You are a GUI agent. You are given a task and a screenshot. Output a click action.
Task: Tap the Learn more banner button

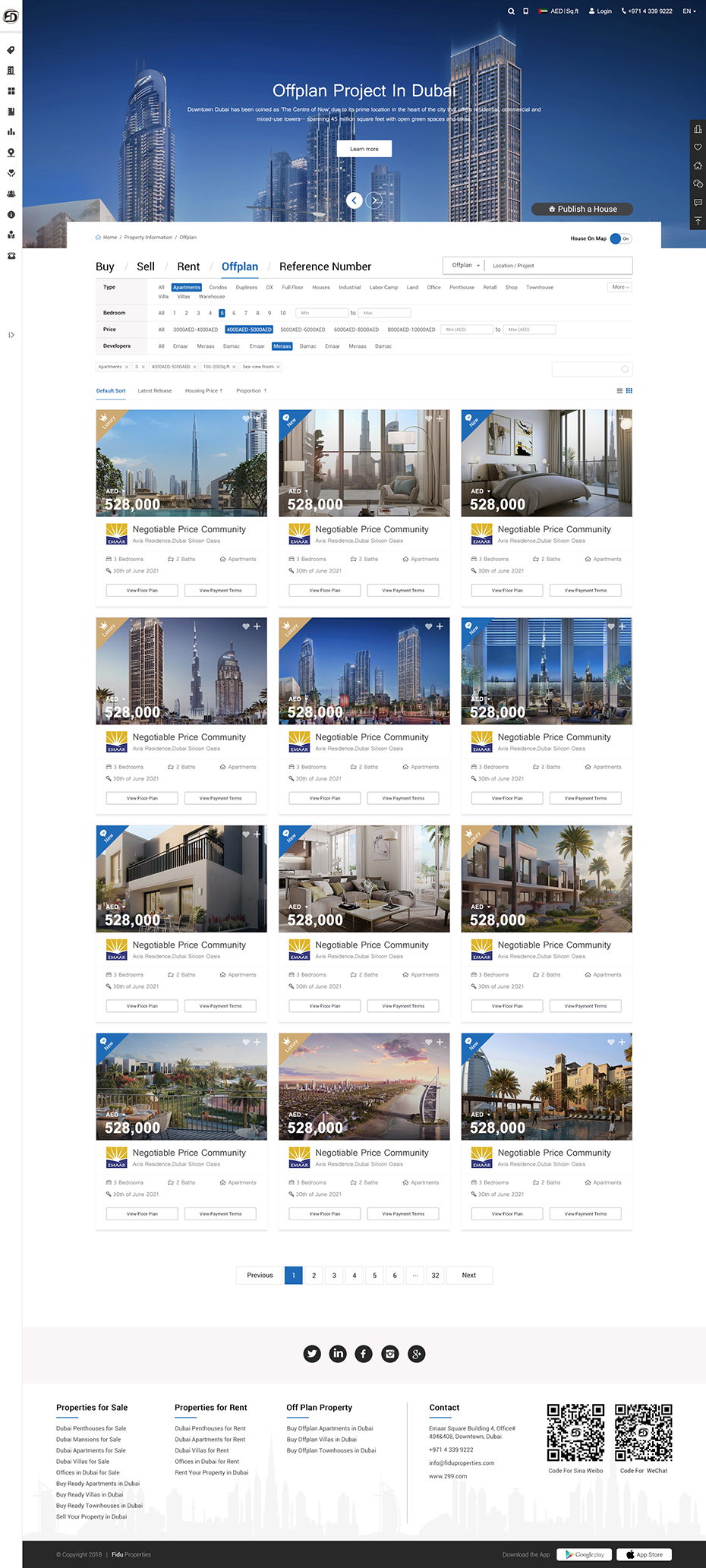pyautogui.click(x=364, y=149)
